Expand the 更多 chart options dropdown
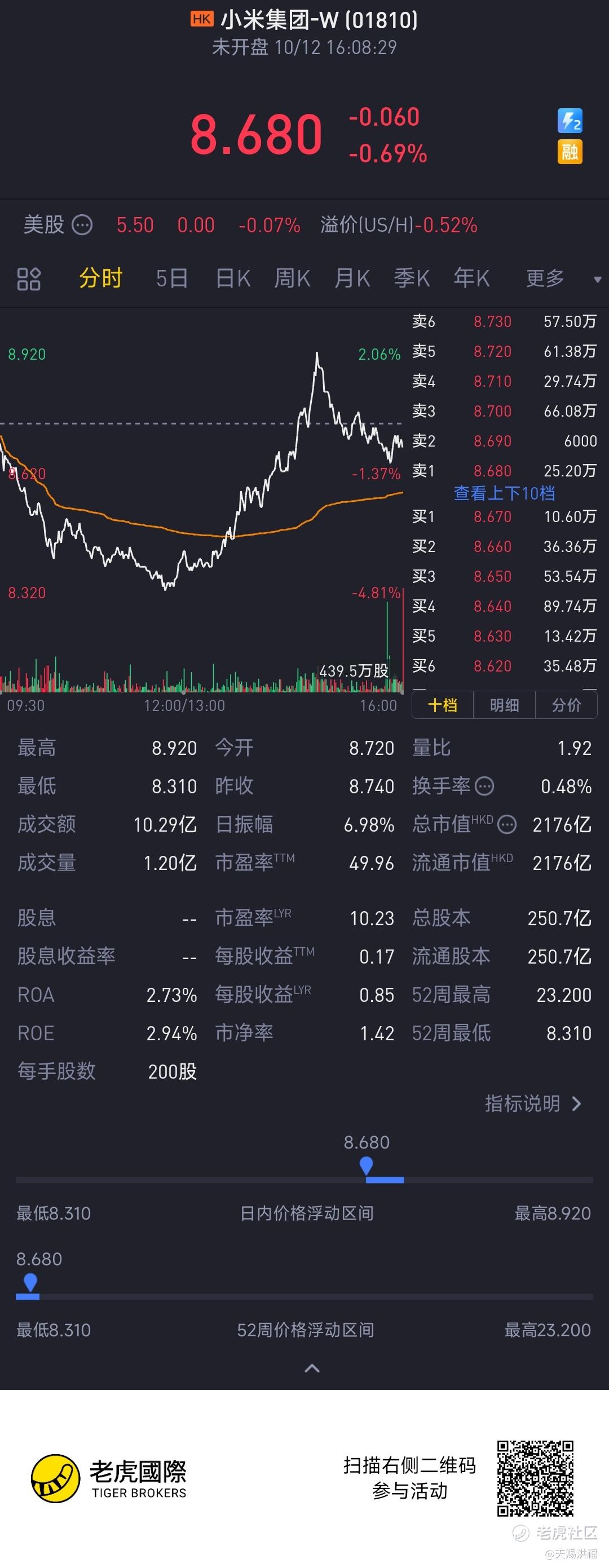Screen dimensions: 609x1568 click(x=562, y=279)
